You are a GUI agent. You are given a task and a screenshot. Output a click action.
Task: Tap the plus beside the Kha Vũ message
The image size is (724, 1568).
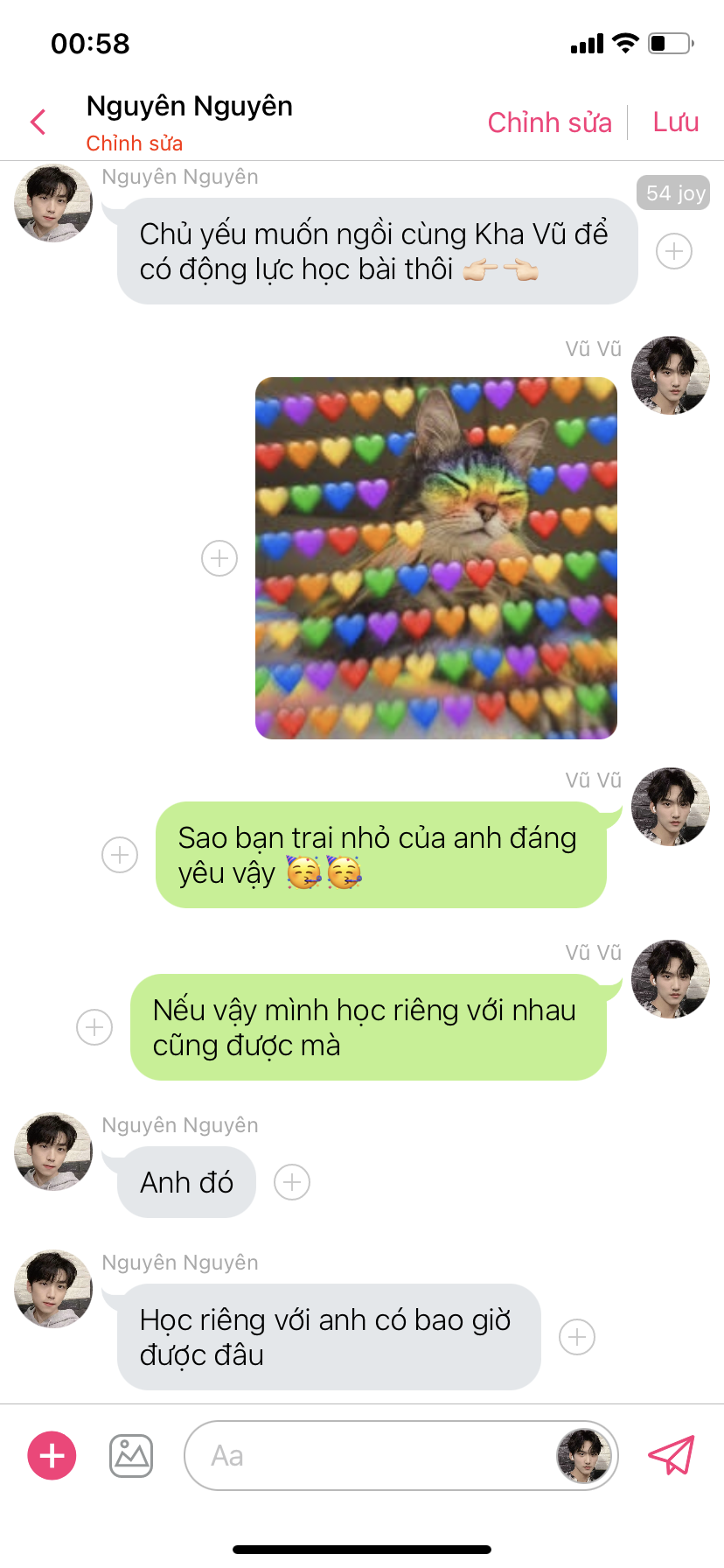tap(674, 251)
